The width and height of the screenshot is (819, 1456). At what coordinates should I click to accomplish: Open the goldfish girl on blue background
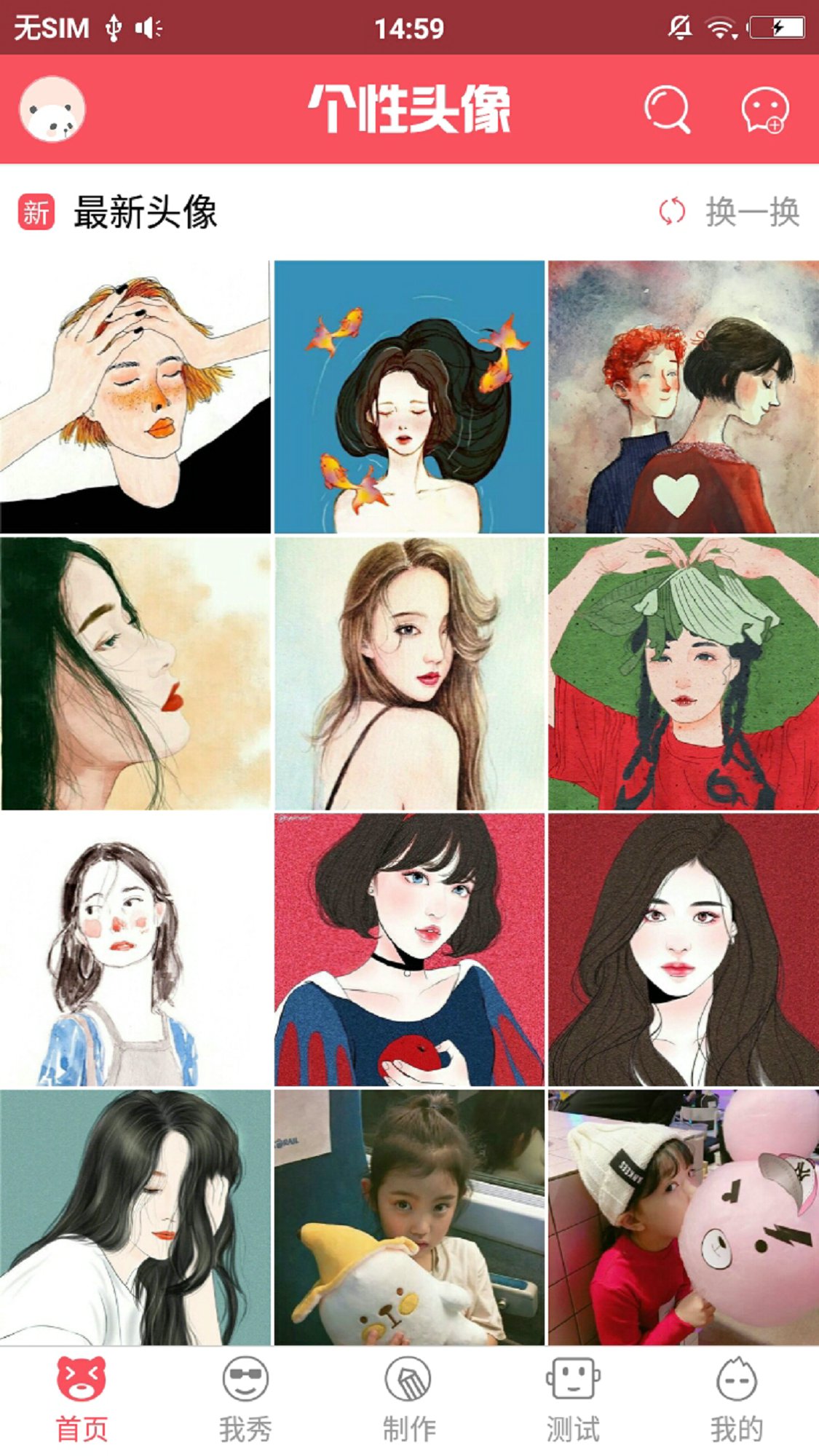409,397
